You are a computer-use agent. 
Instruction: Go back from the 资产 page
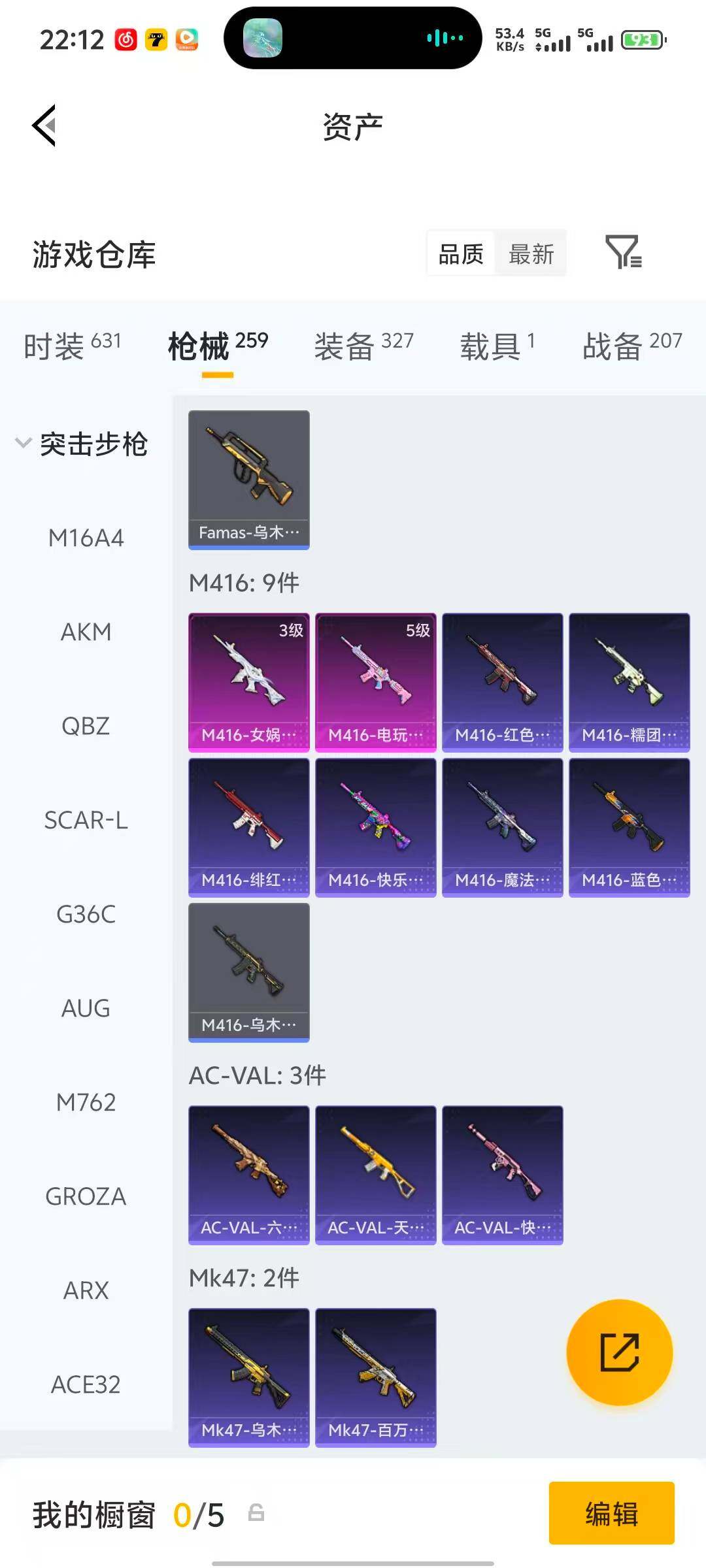44,125
